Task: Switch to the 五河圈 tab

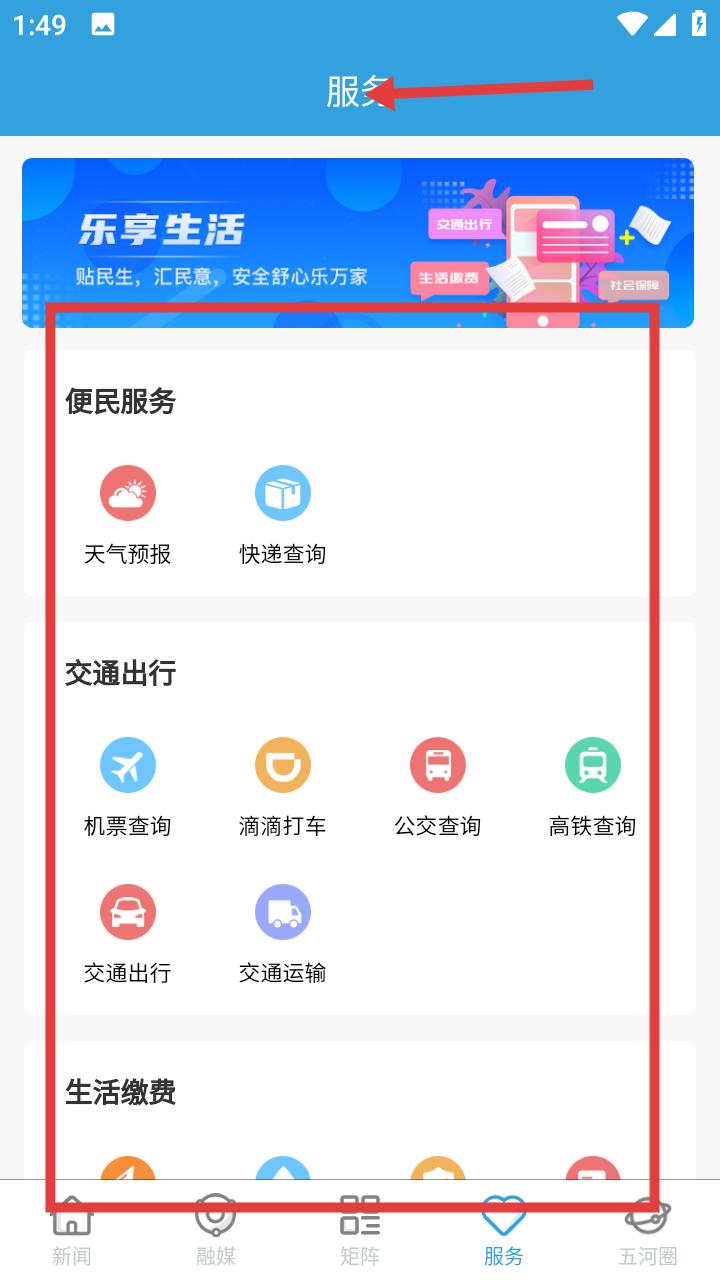Action: pyautogui.click(x=648, y=1232)
